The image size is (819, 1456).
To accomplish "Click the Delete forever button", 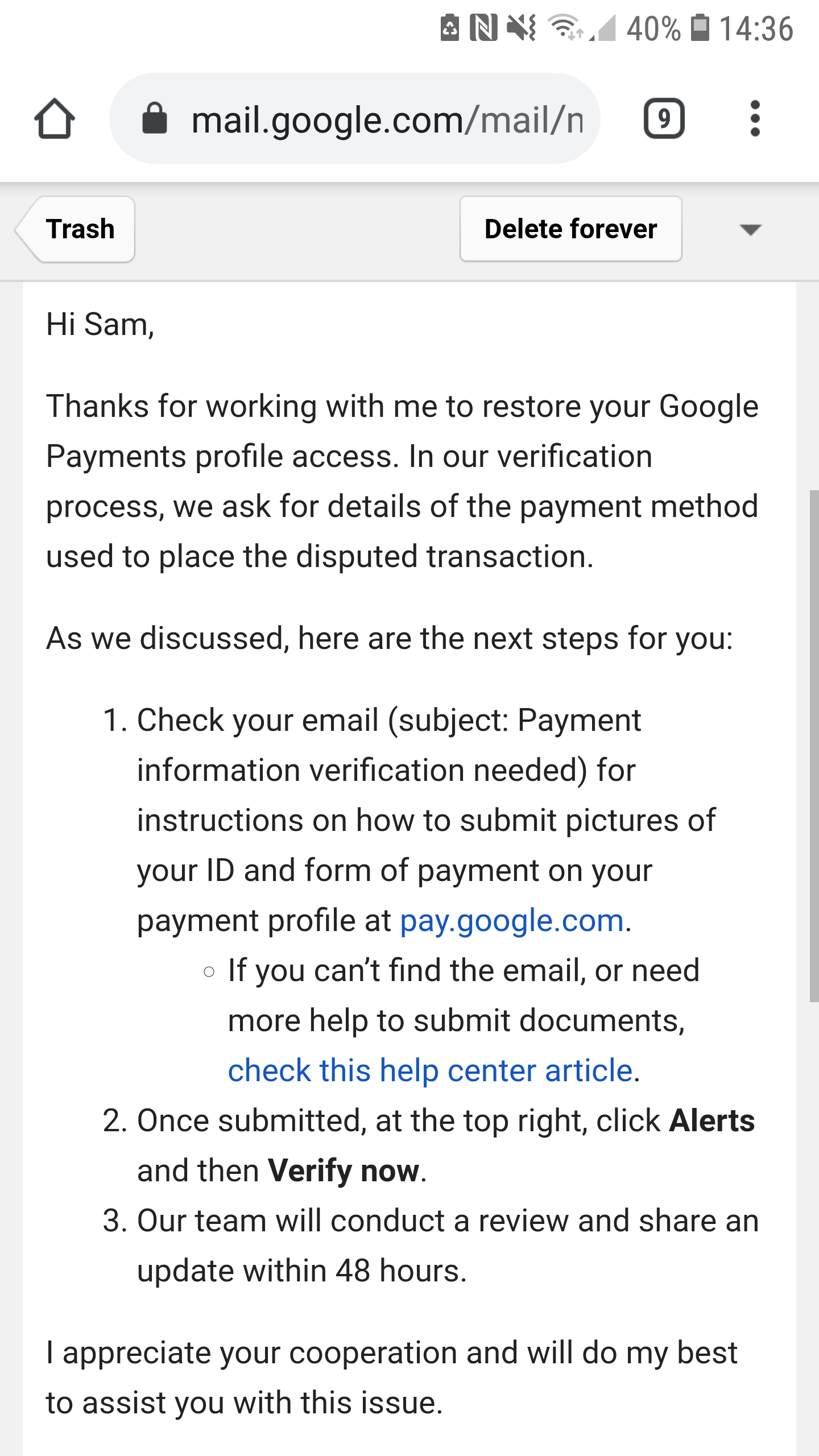I will 570,229.
